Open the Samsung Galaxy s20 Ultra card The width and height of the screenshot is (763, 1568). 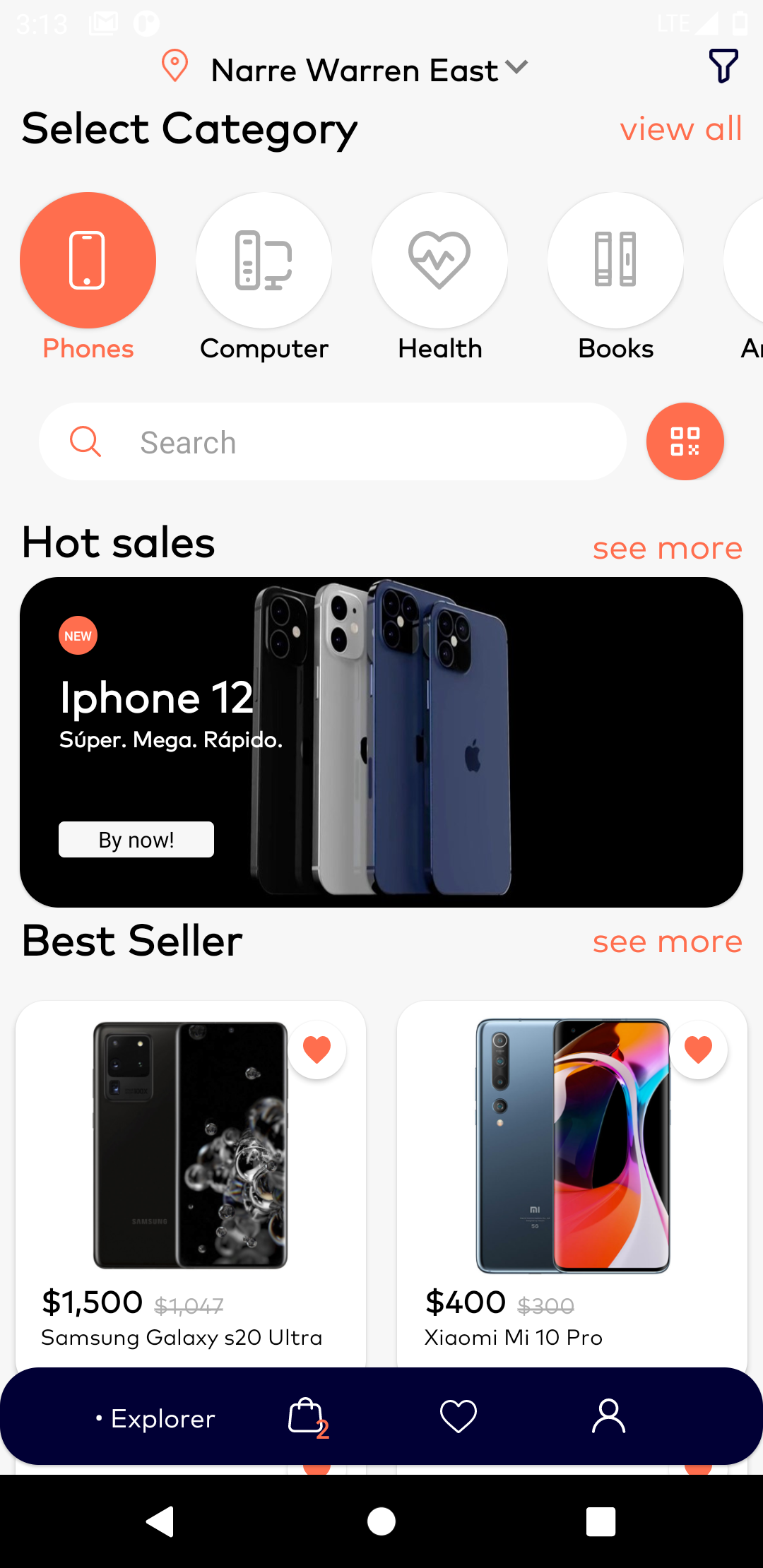click(190, 1172)
